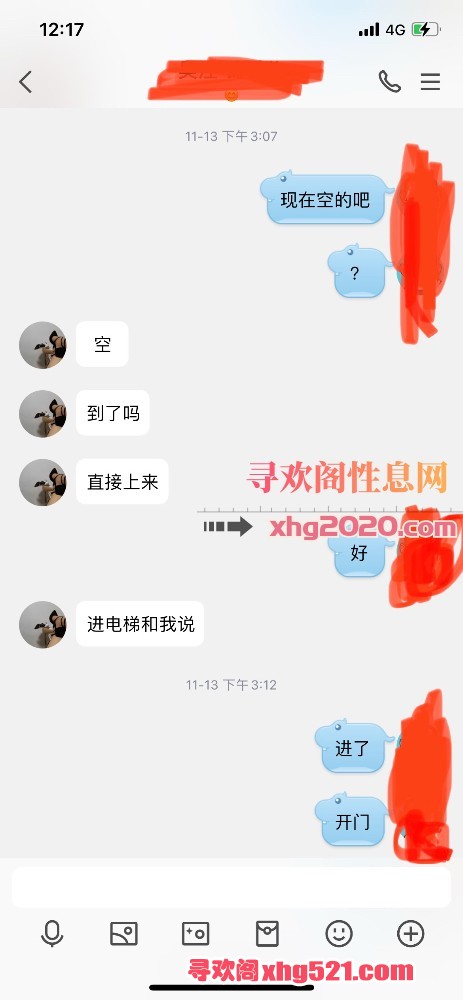Start a voice call with this contact

pos(390,82)
